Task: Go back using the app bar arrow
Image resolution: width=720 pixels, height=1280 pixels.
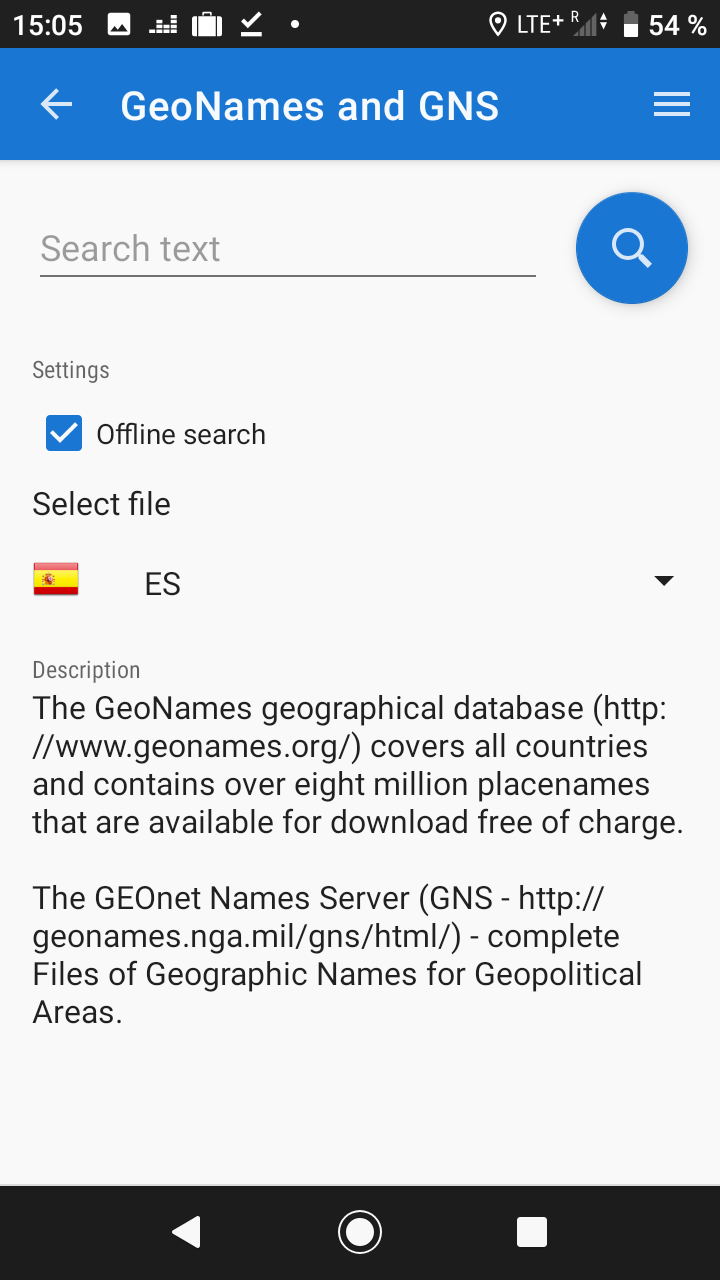Action: (x=56, y=105)
